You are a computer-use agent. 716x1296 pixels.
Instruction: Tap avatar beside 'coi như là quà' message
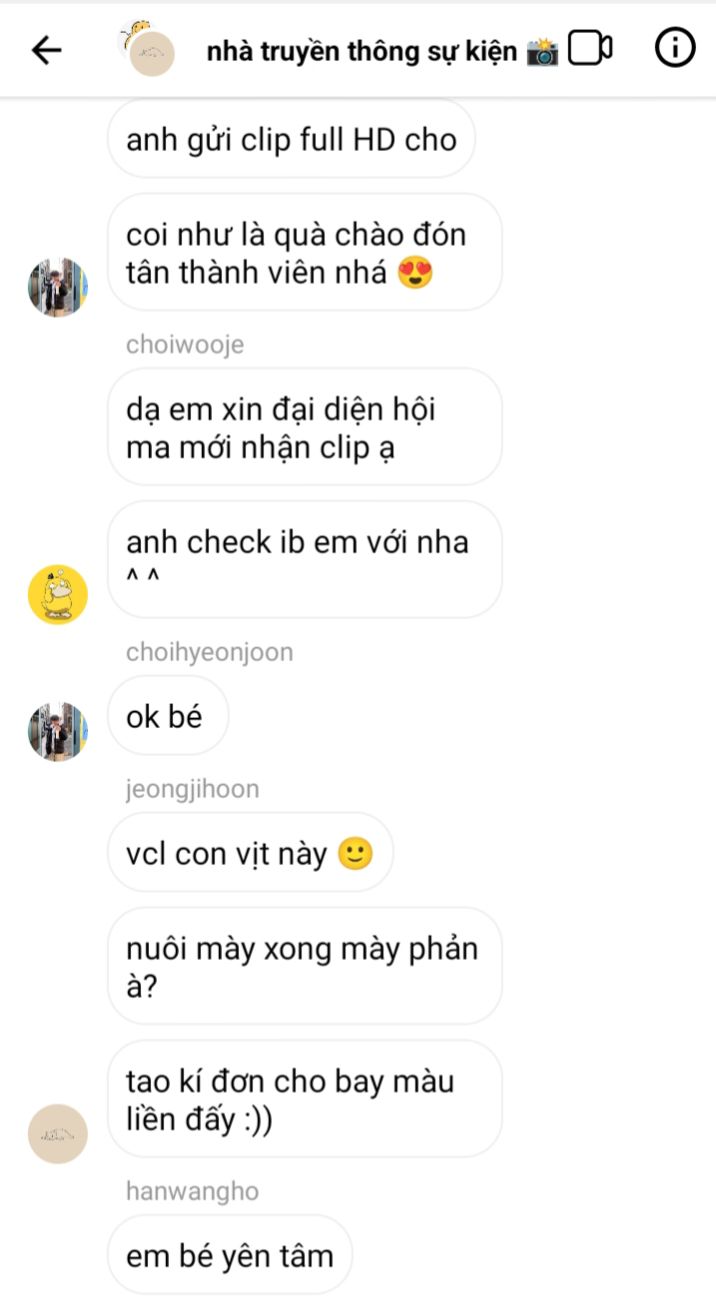click(57, 288)
